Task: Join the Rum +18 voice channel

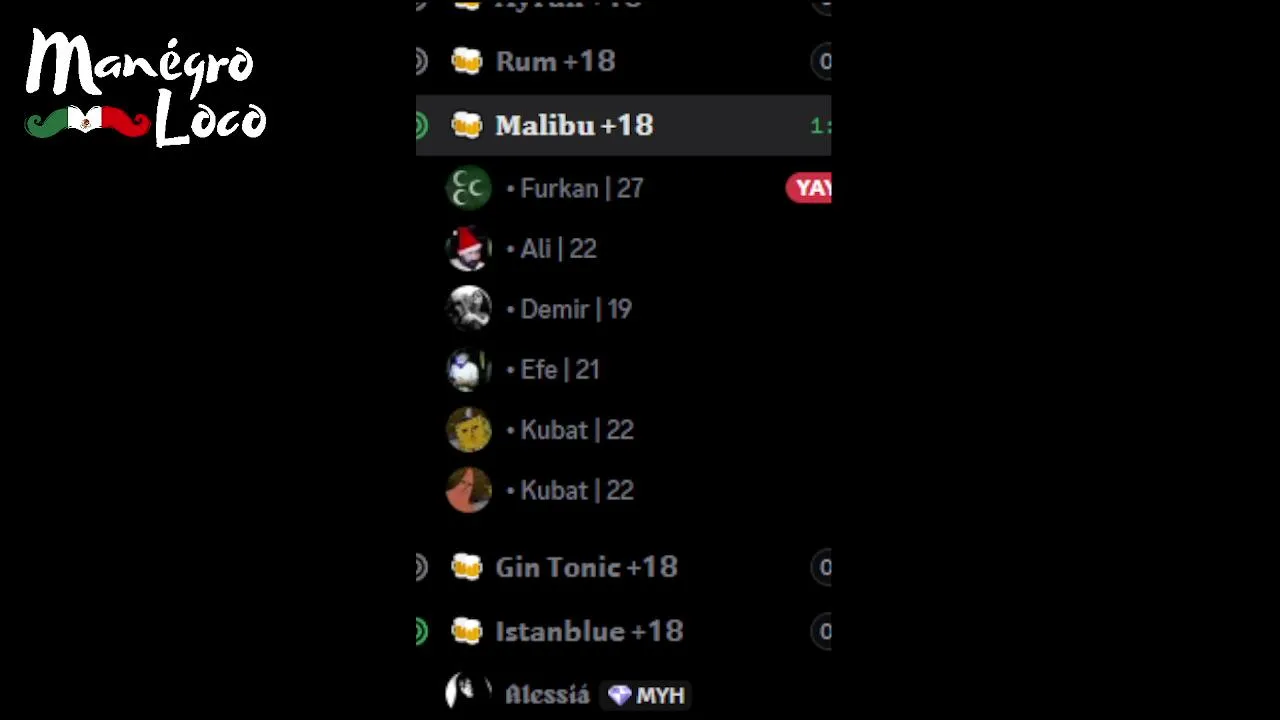Action: pos(555,61)
